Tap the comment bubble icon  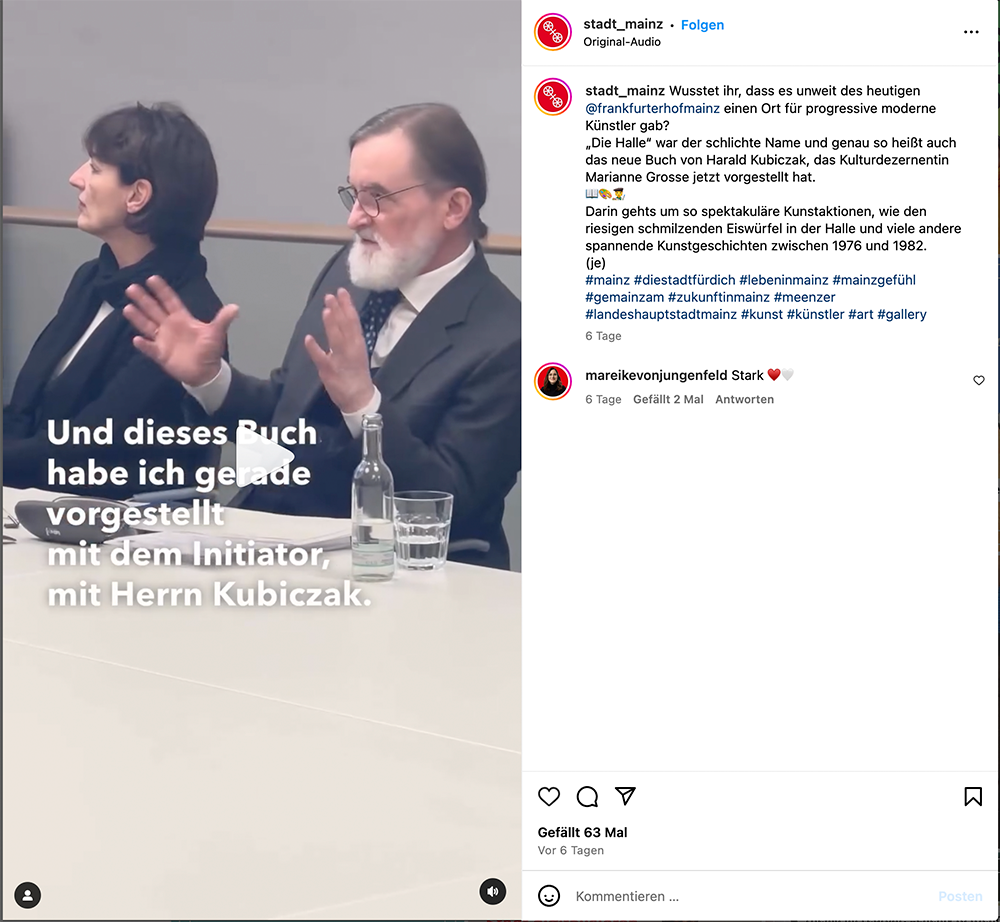coord(587,796)
